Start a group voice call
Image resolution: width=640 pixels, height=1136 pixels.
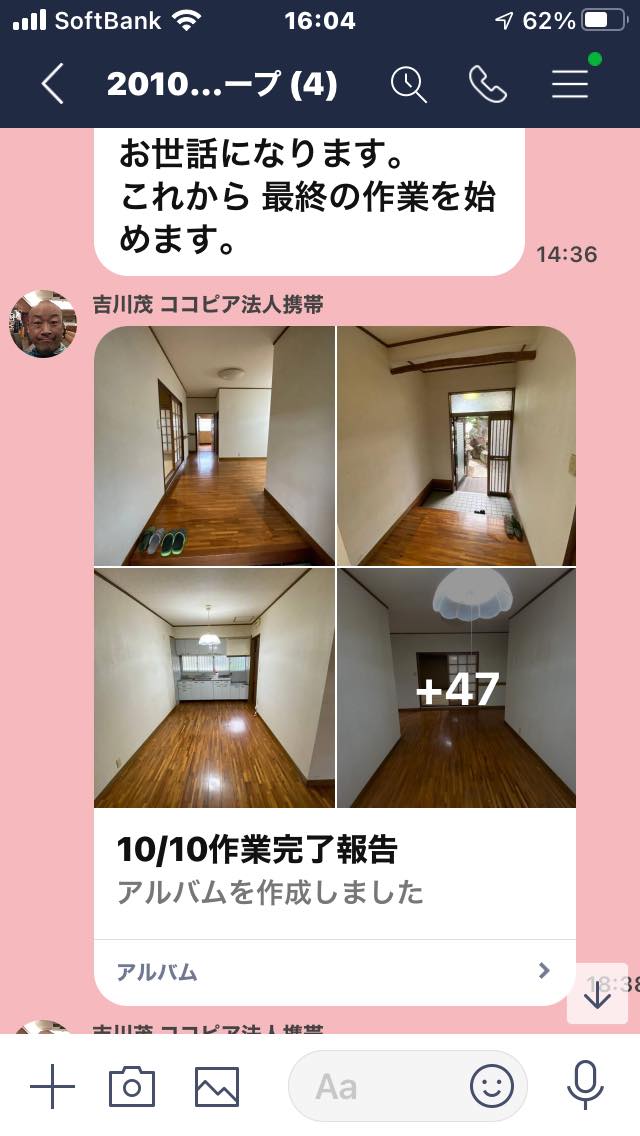[x=487, y=85]
